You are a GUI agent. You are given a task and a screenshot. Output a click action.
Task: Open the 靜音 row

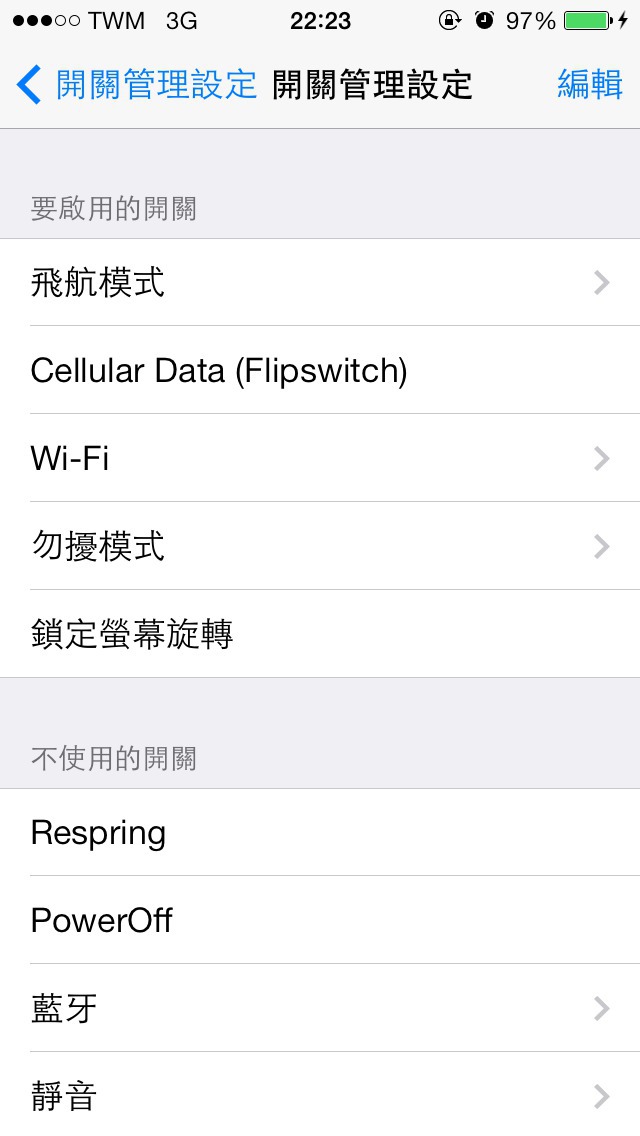point(320,1095)
